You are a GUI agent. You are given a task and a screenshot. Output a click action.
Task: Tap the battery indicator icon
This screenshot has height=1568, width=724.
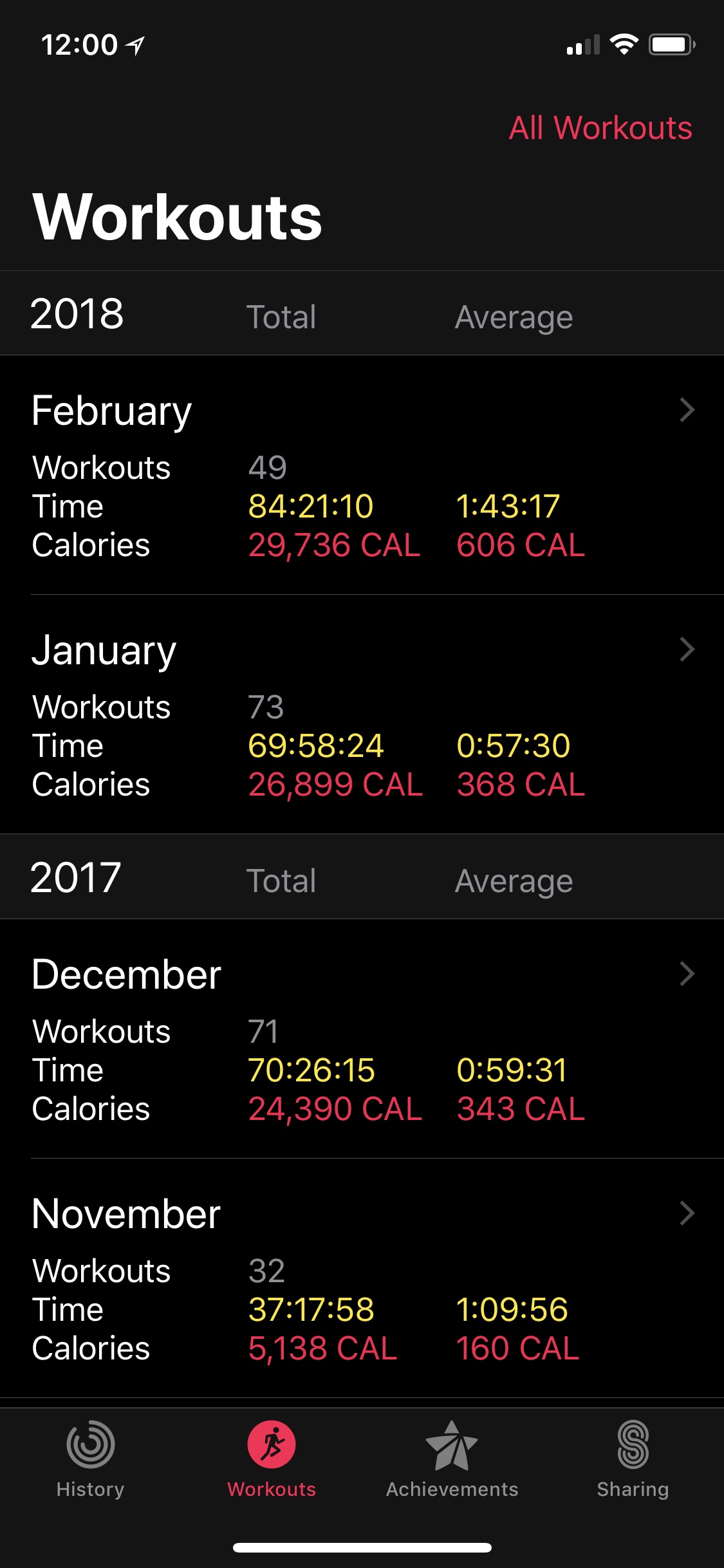click(672, 44)
